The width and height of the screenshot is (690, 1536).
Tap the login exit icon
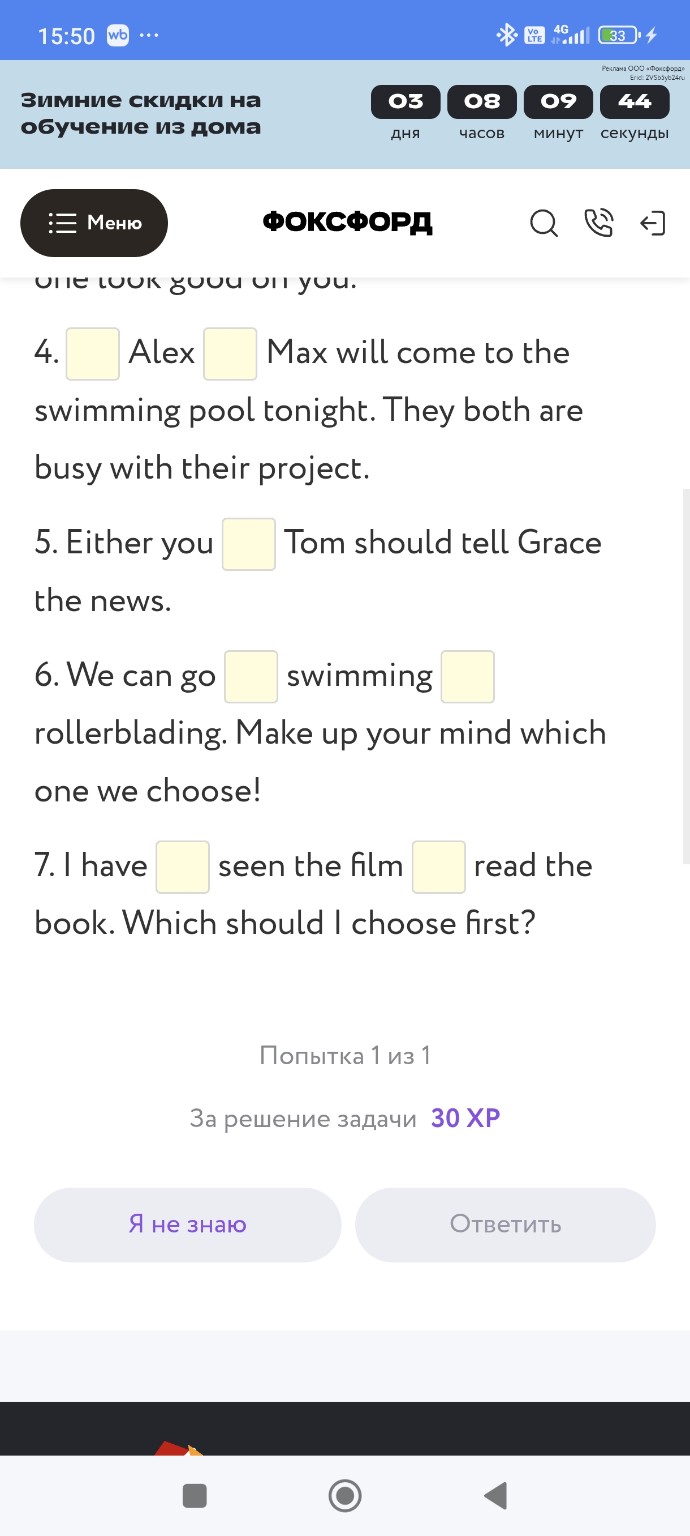[x=652, y=223]
